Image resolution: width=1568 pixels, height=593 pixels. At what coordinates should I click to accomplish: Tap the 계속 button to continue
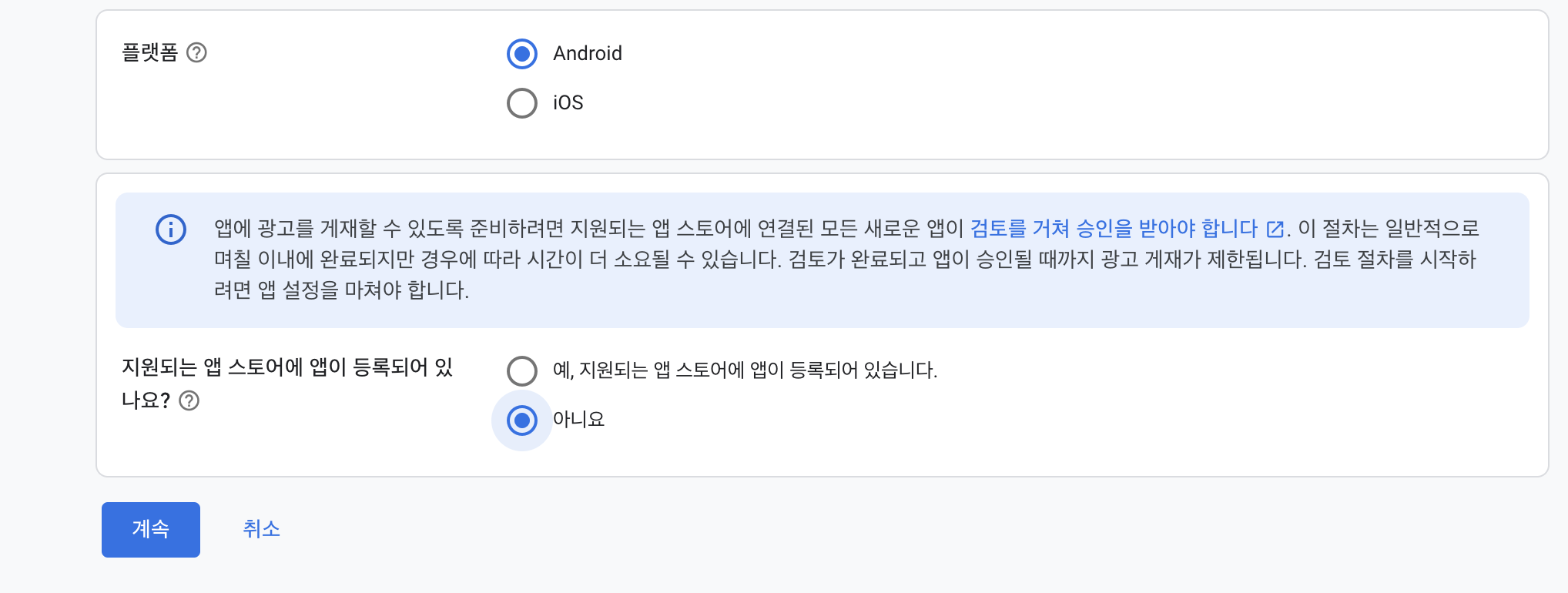pyautogui.click(x=151, y=529)
